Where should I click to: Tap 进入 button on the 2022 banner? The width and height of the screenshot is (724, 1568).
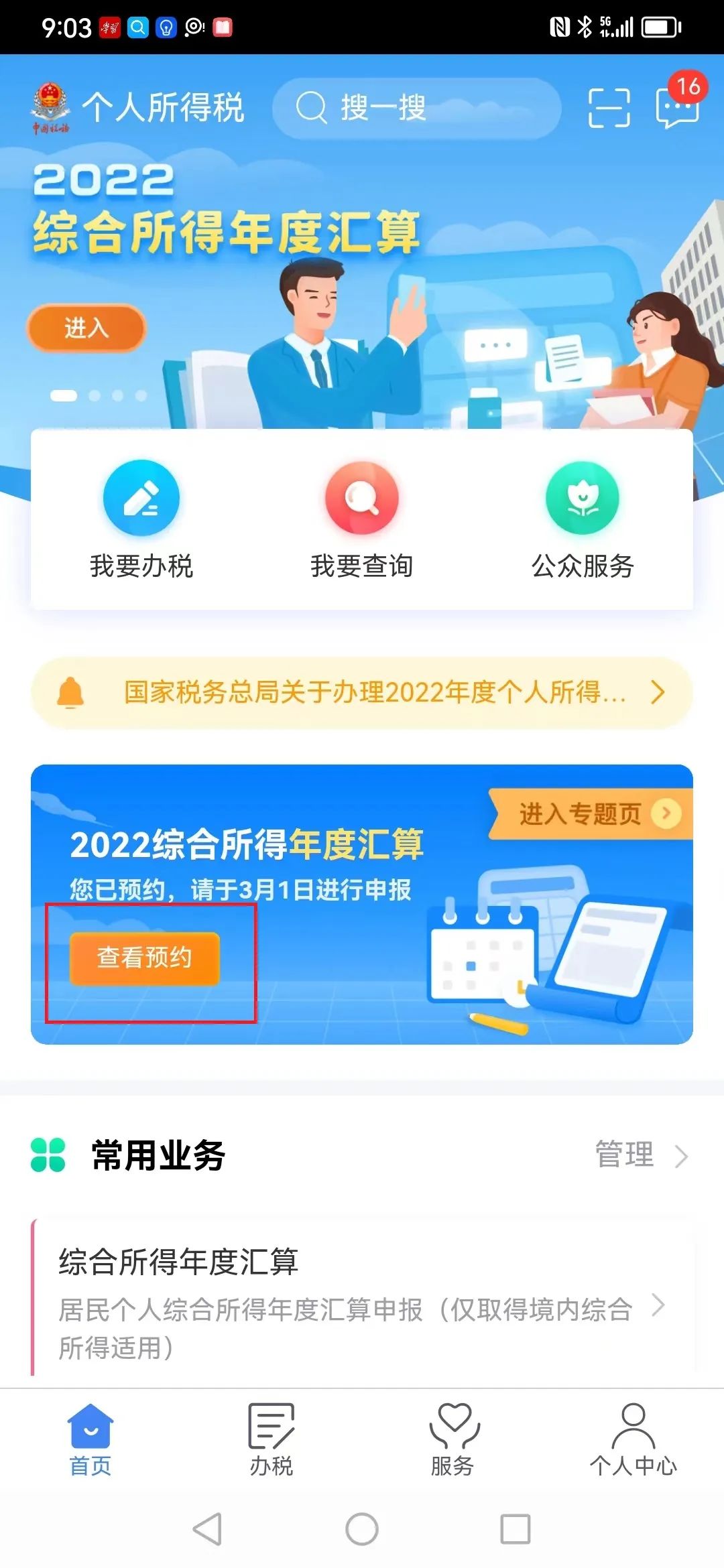[86, 328]
